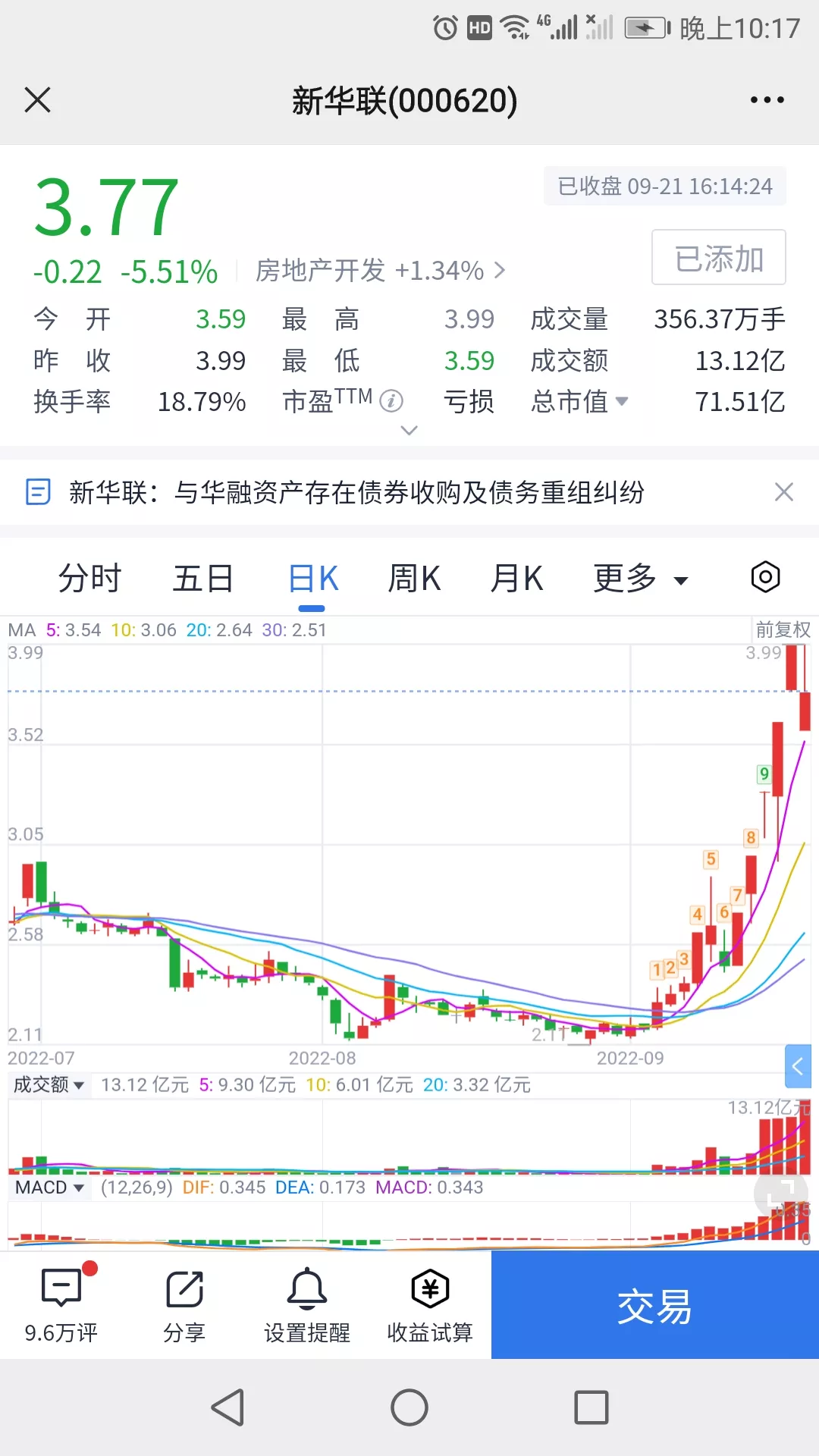Select the 月K chart tab

pos(516,579)
